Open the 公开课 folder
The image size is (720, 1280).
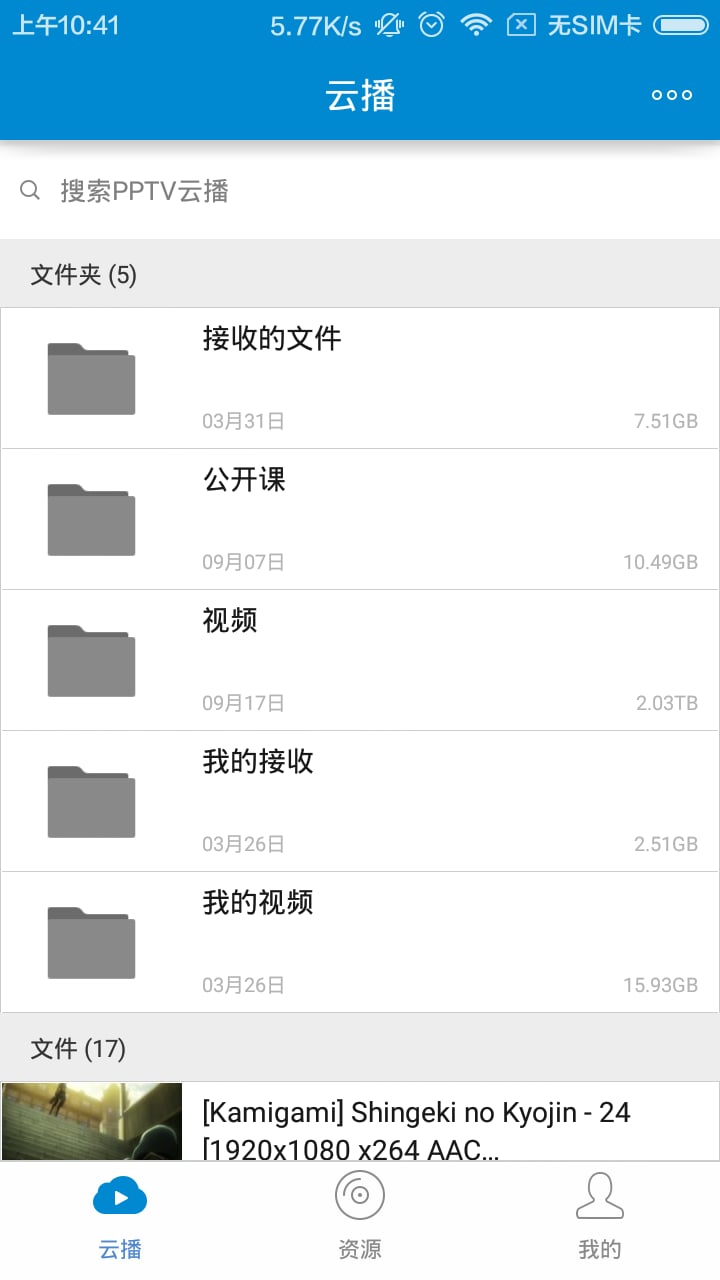click(360, 519)
